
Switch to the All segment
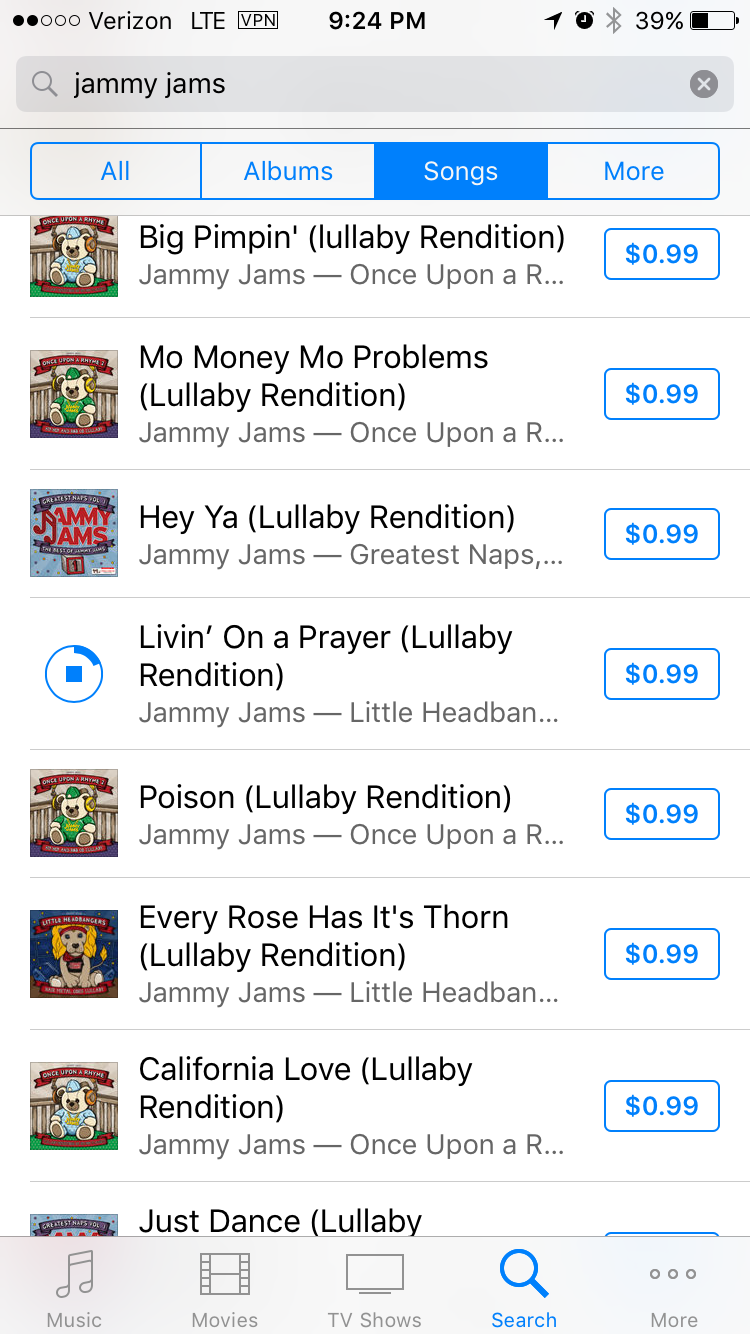coord(116,171)
